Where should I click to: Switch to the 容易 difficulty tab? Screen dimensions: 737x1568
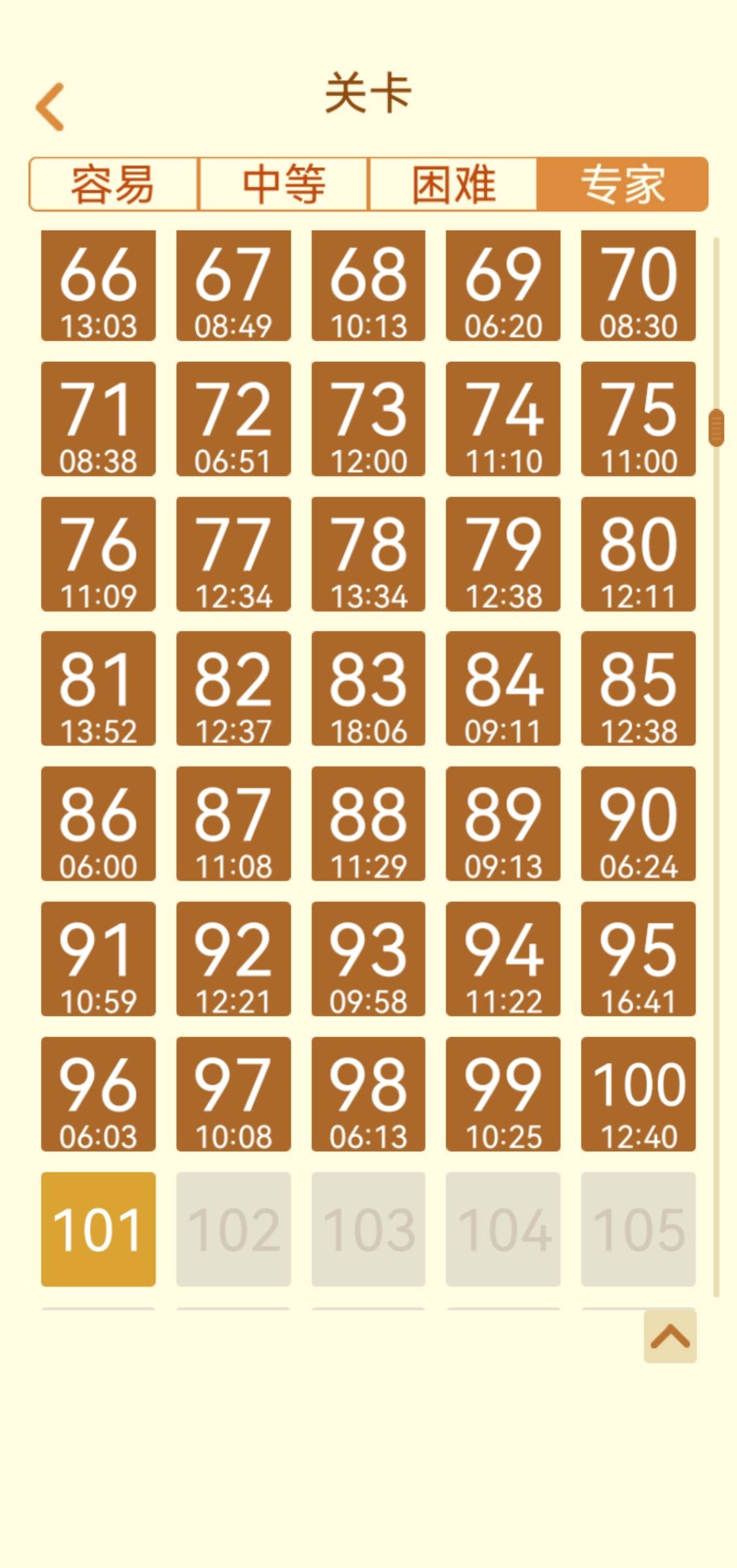(113, 184)
